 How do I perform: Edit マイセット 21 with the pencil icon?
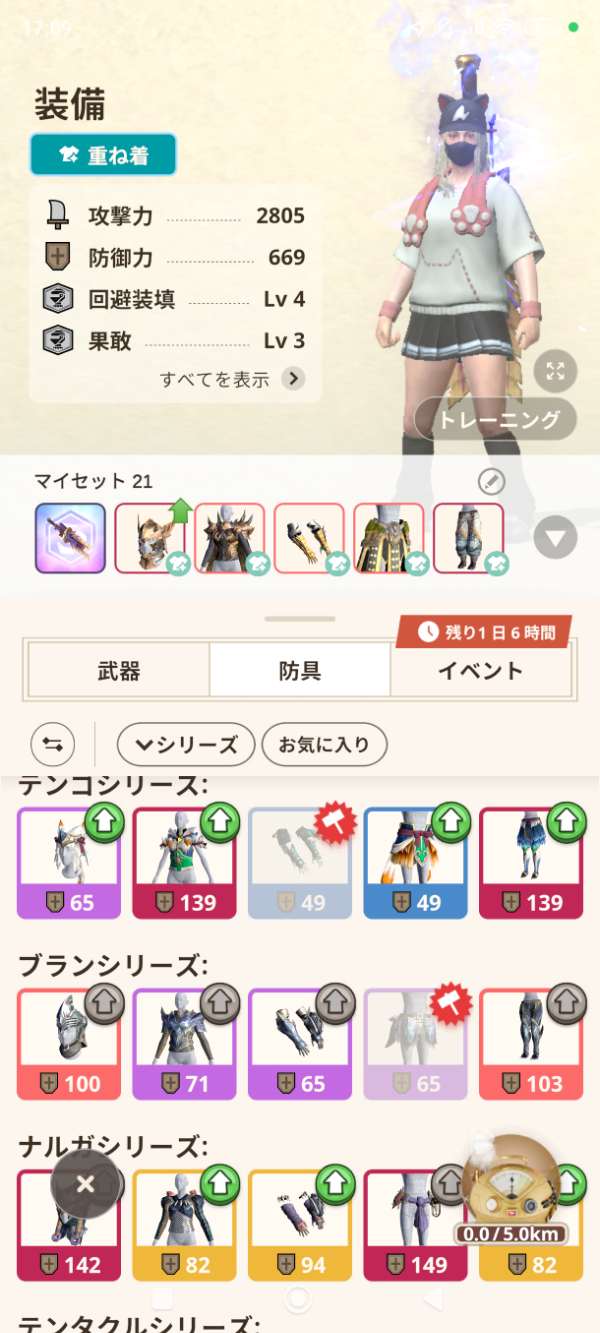(x=491, y=482)
